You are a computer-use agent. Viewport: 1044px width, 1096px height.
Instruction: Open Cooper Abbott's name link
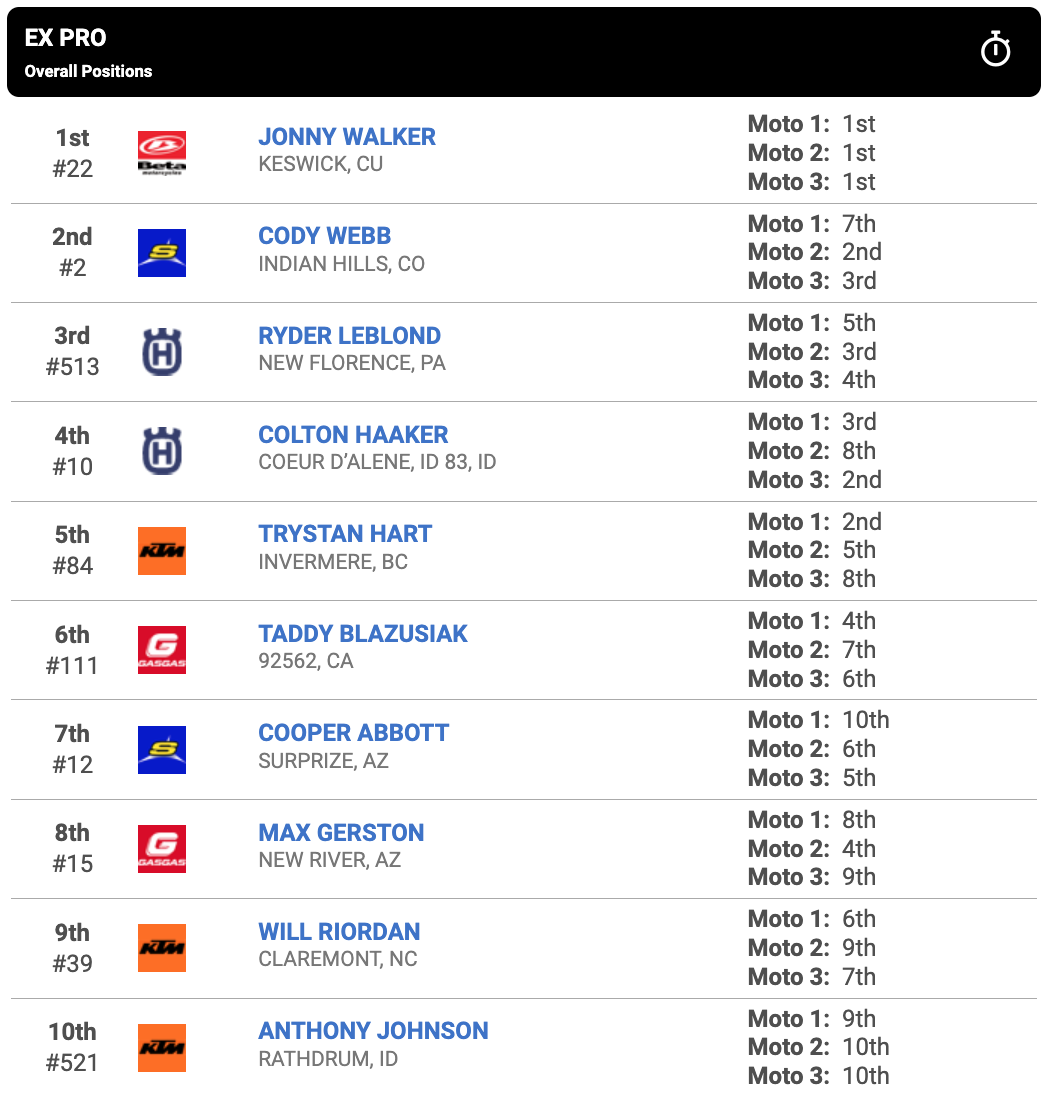point(353,732)
